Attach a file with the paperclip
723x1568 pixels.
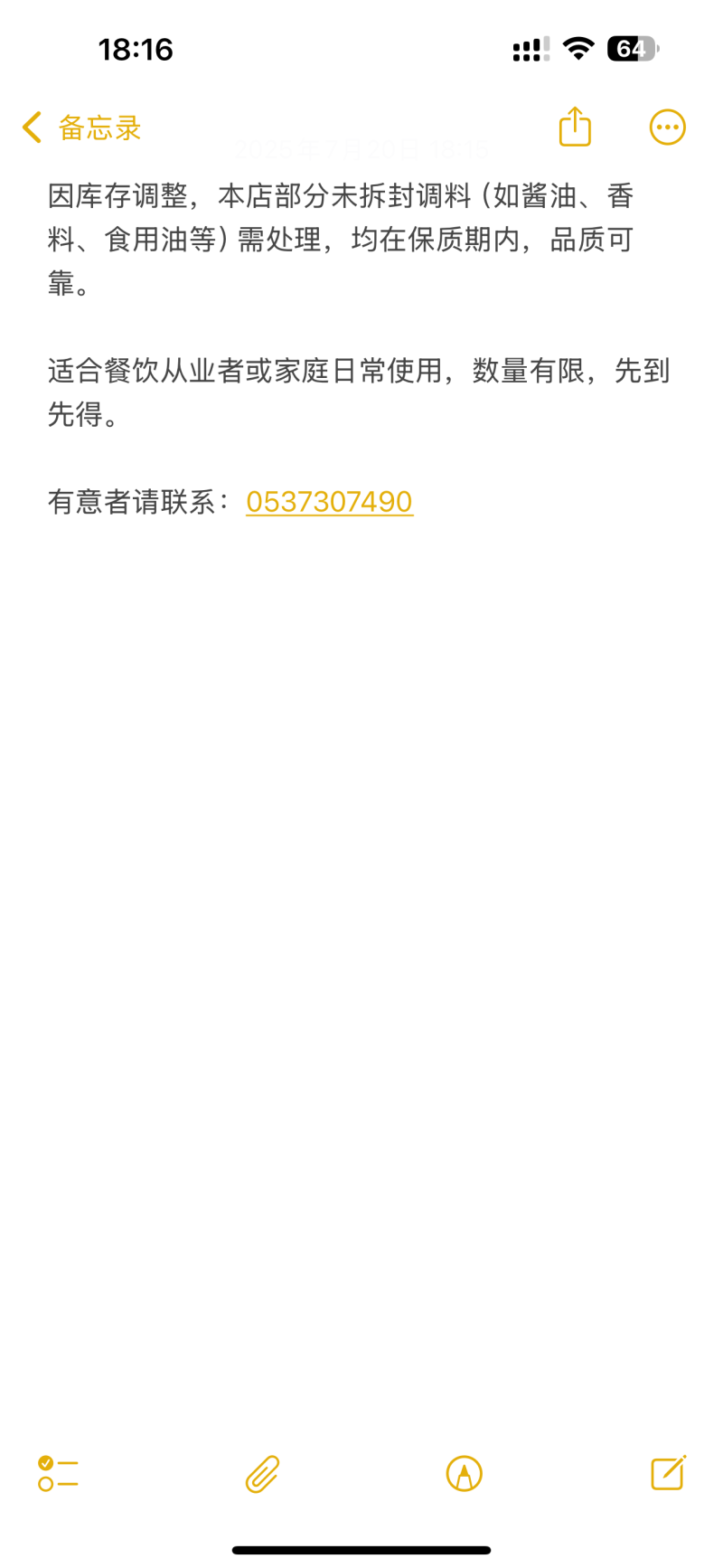pos(262,1473)
